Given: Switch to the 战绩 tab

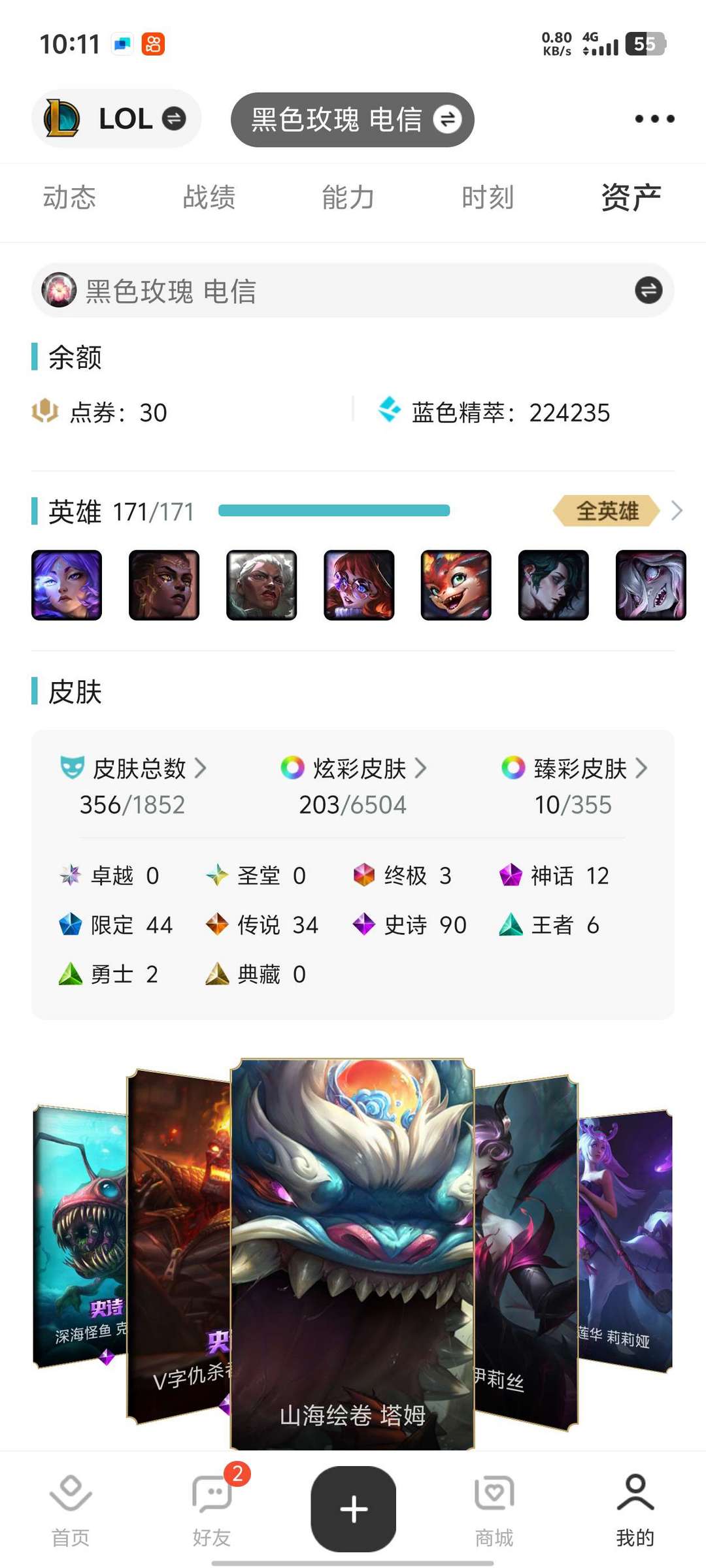Looking at the screenshot, I should coord(209,197).
